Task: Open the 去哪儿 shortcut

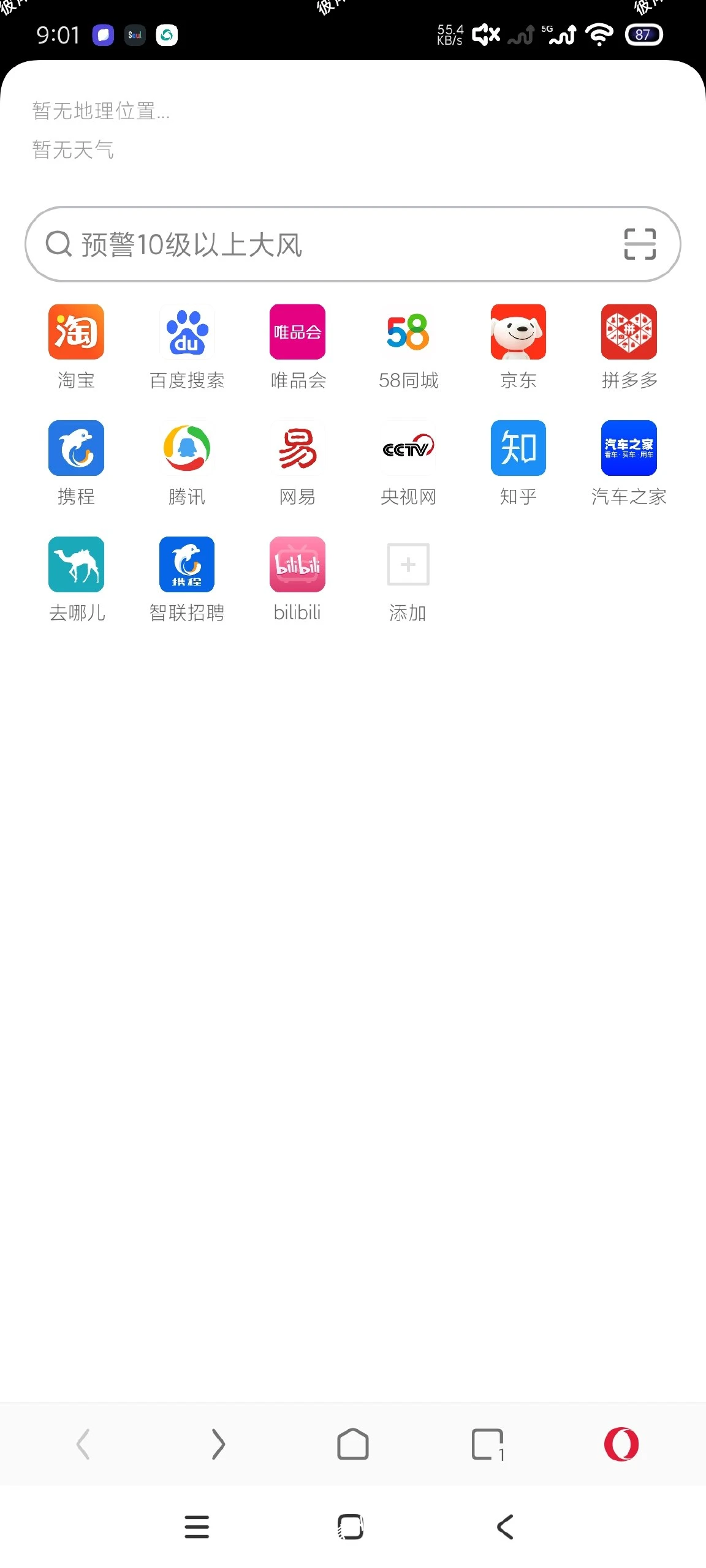Action: [x=76, y=565]
